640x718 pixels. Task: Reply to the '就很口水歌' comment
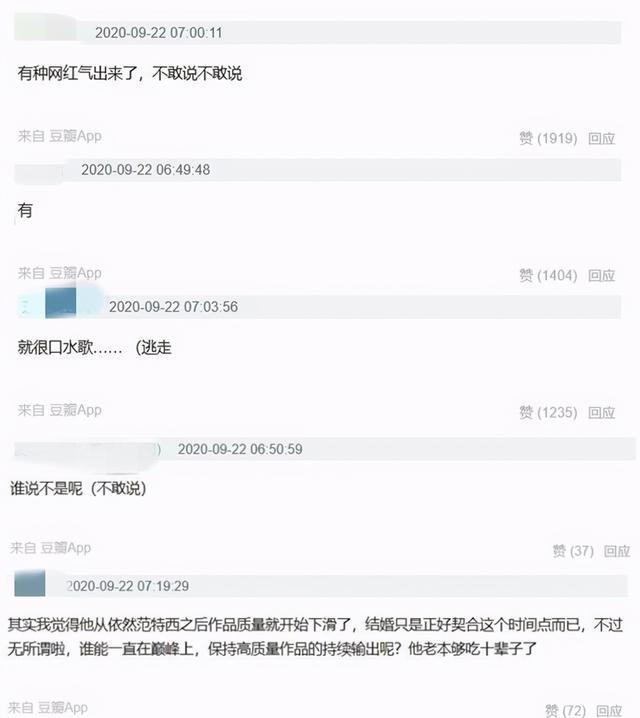(x=602, y=412)
